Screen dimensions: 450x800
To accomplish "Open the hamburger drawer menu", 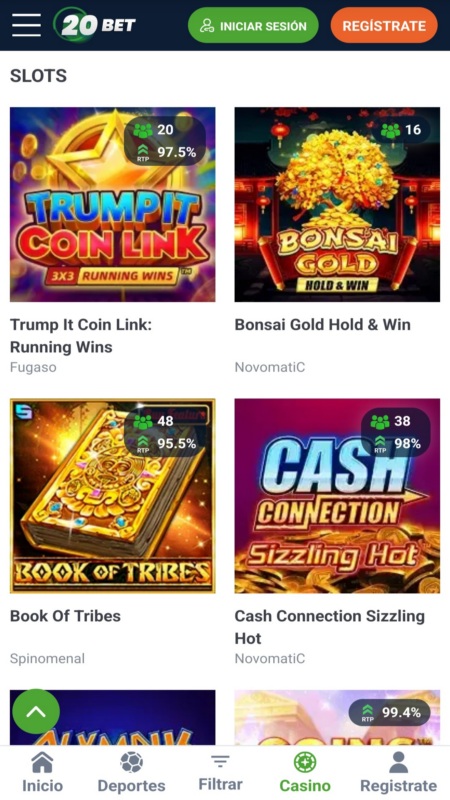I will point(26,25).
